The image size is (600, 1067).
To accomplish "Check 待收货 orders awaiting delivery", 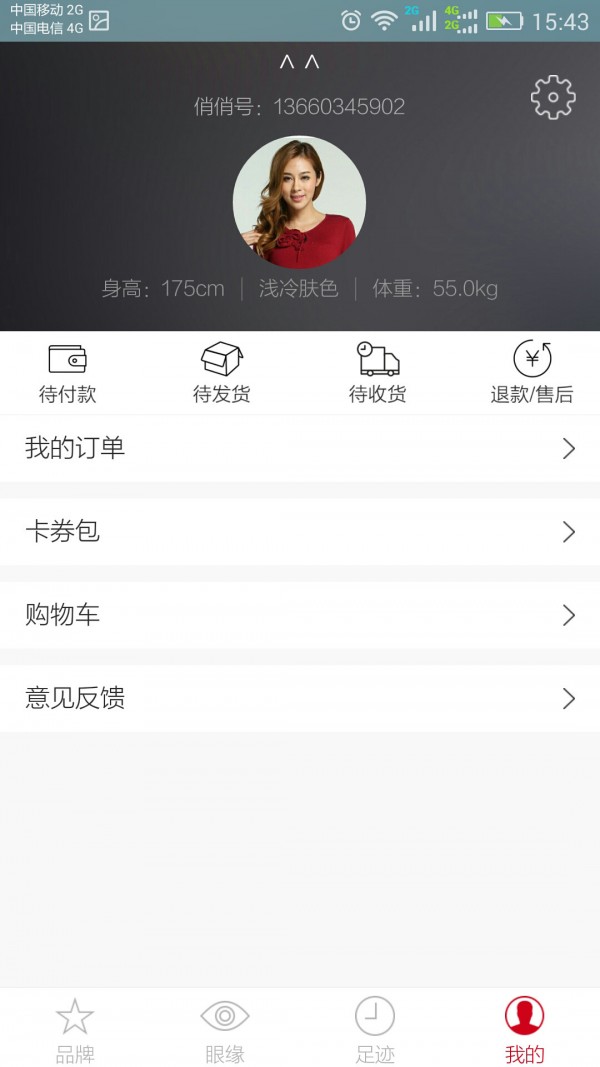I will coord(378,372).
